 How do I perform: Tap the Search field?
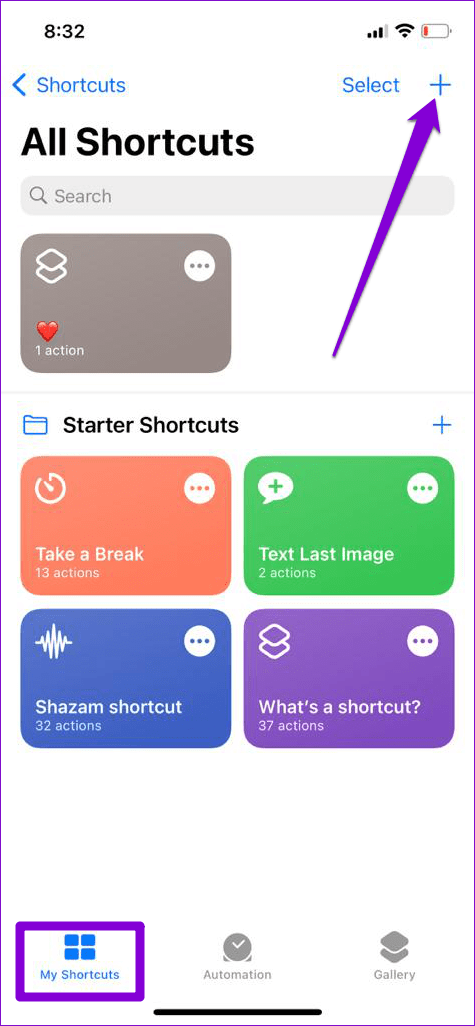coord(237,196)
